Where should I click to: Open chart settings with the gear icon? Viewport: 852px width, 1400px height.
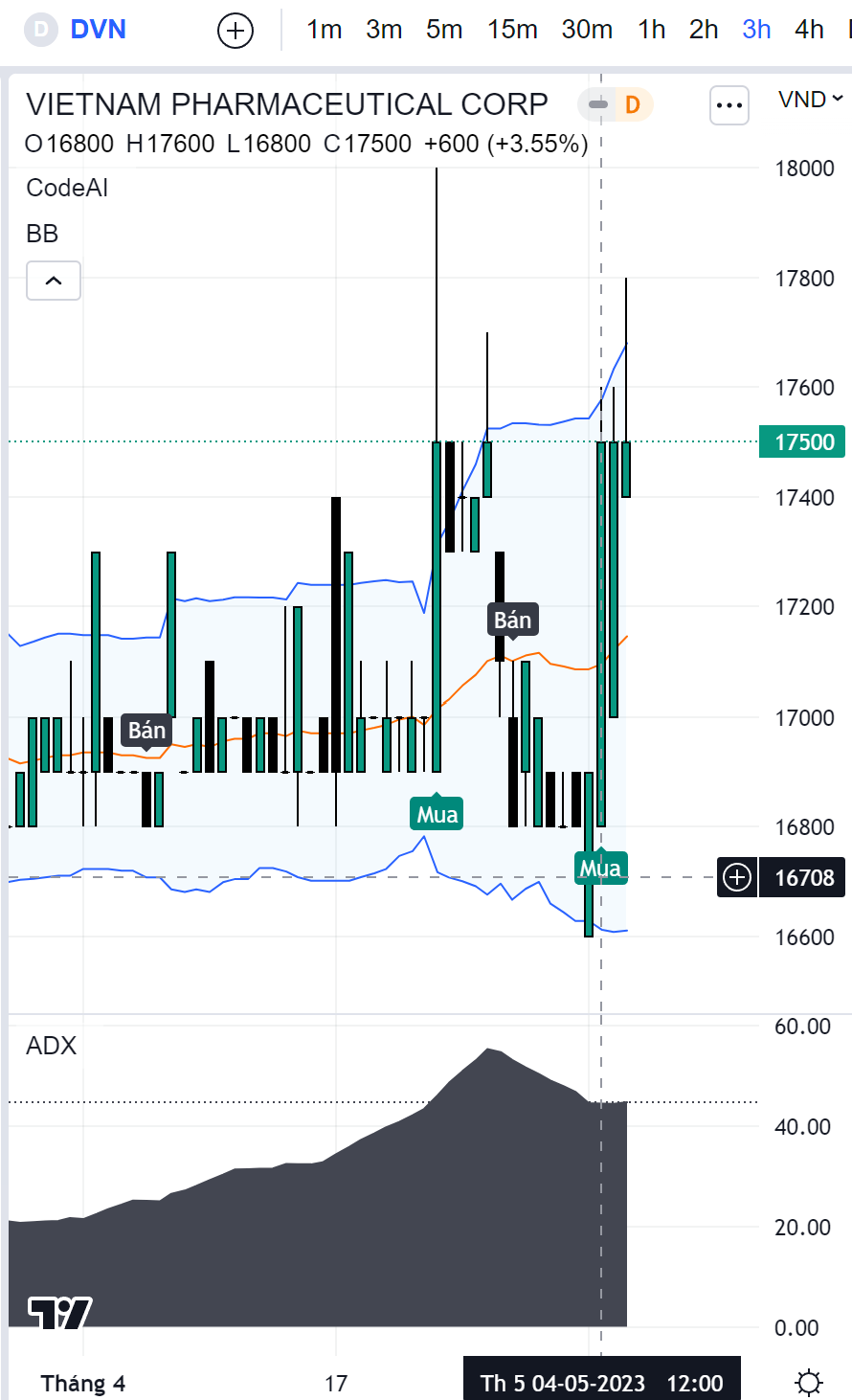[809, 1383]
